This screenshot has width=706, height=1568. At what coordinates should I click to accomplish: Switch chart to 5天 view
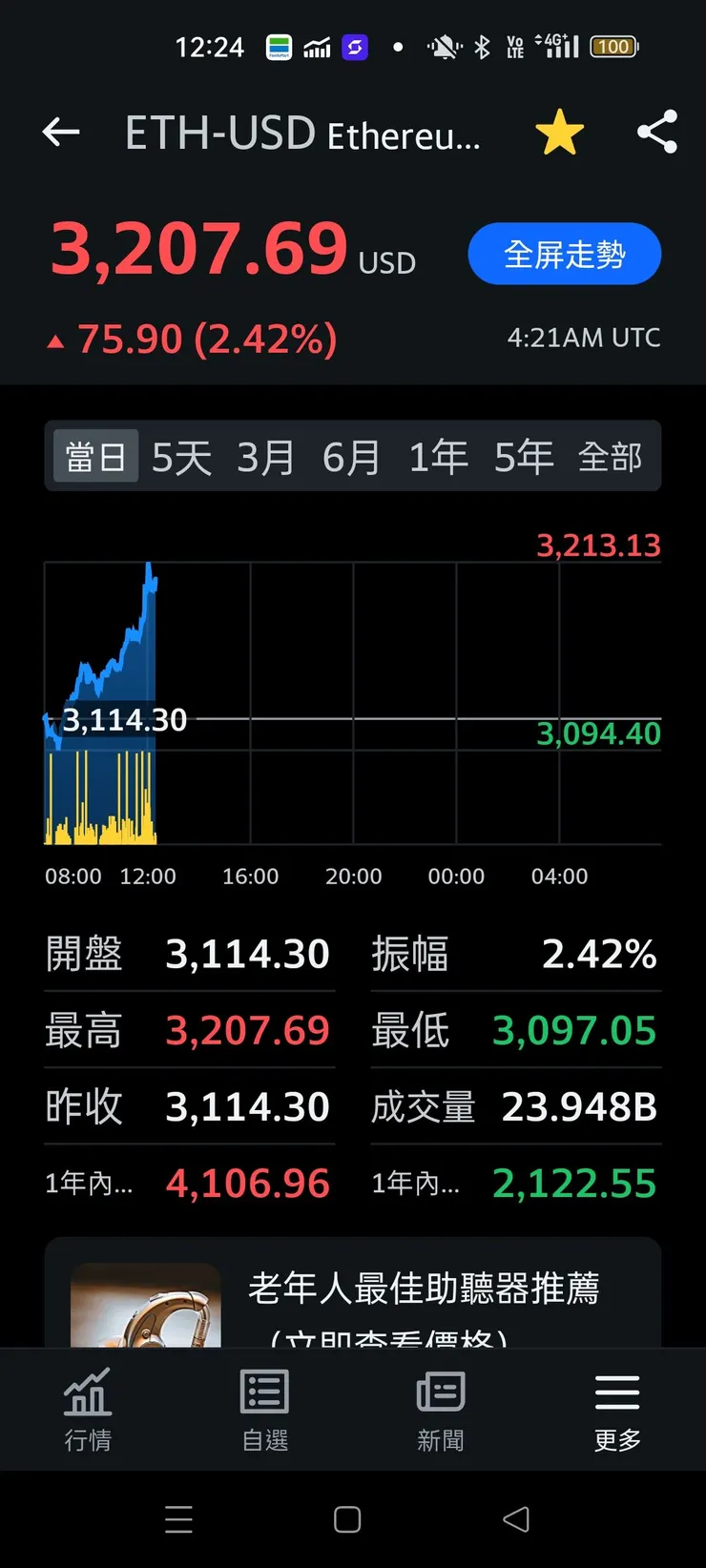[x=180, y=456]
